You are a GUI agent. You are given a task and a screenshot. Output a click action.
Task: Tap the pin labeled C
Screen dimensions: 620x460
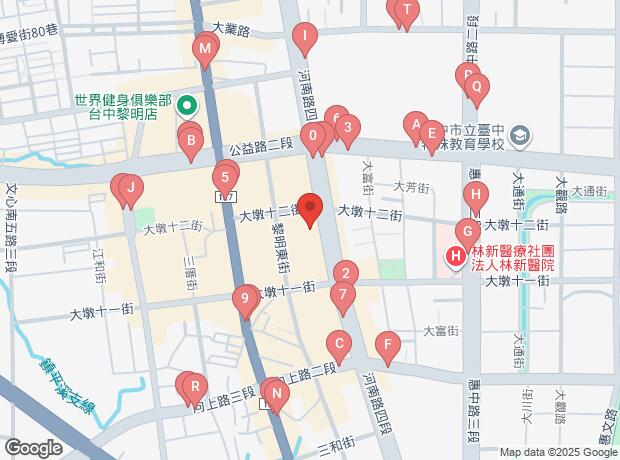(339, 346)
